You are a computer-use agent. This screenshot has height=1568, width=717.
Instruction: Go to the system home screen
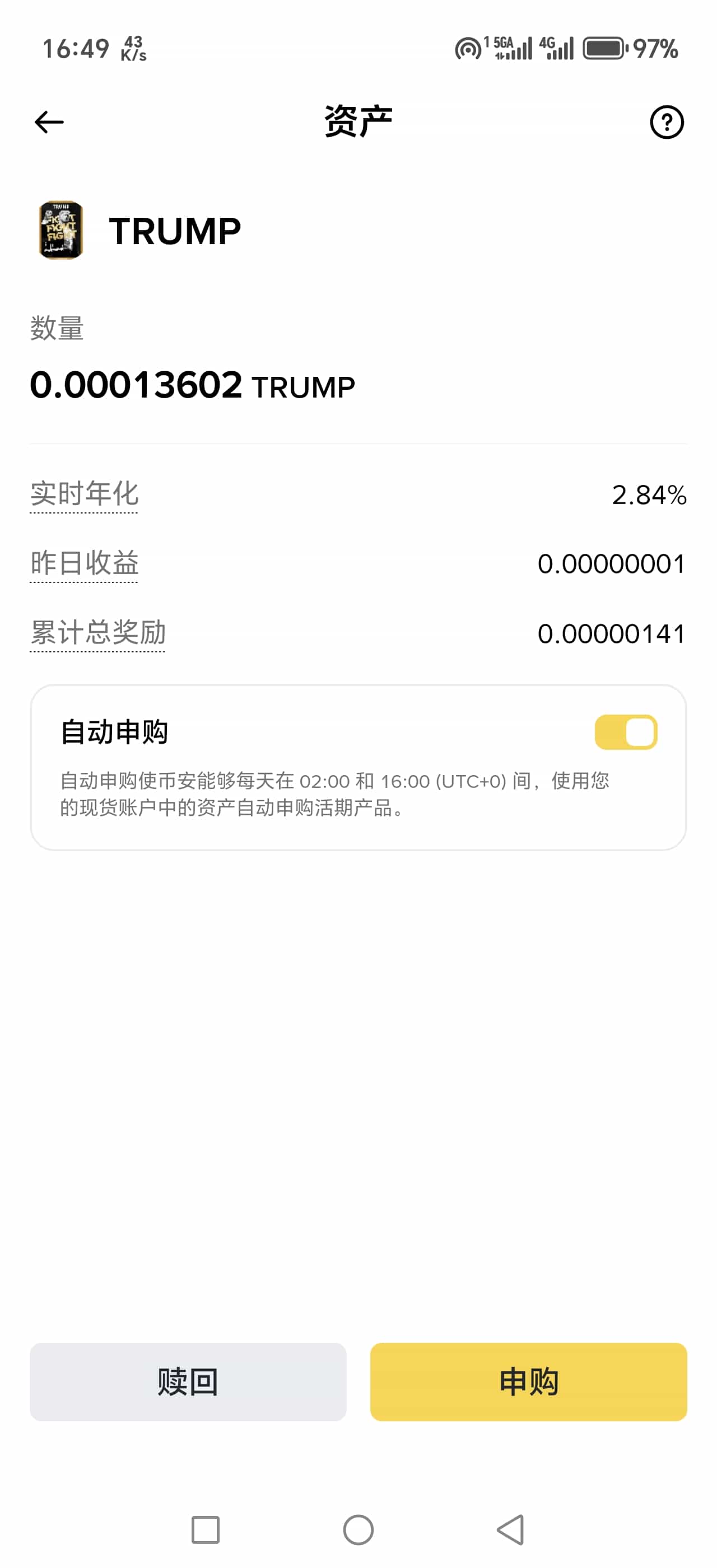358,1530
